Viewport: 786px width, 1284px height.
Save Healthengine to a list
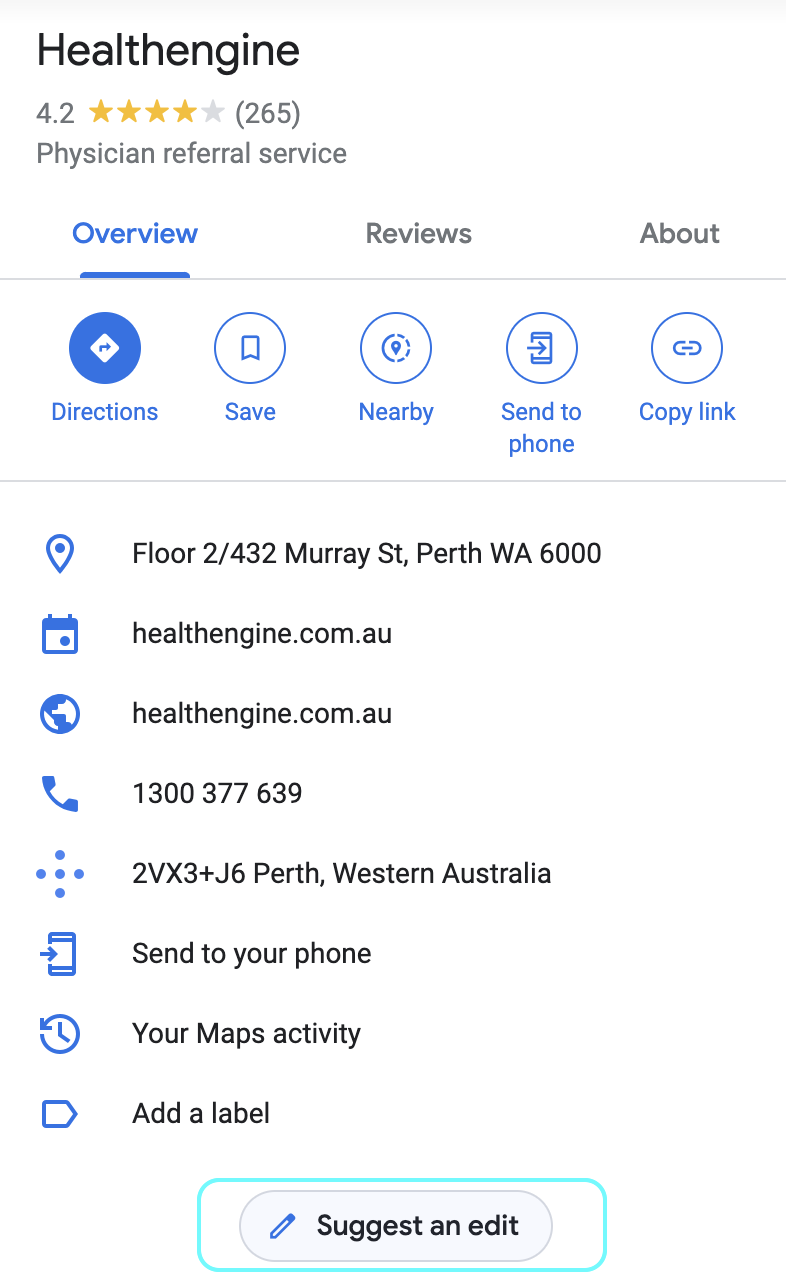[250, 349]
